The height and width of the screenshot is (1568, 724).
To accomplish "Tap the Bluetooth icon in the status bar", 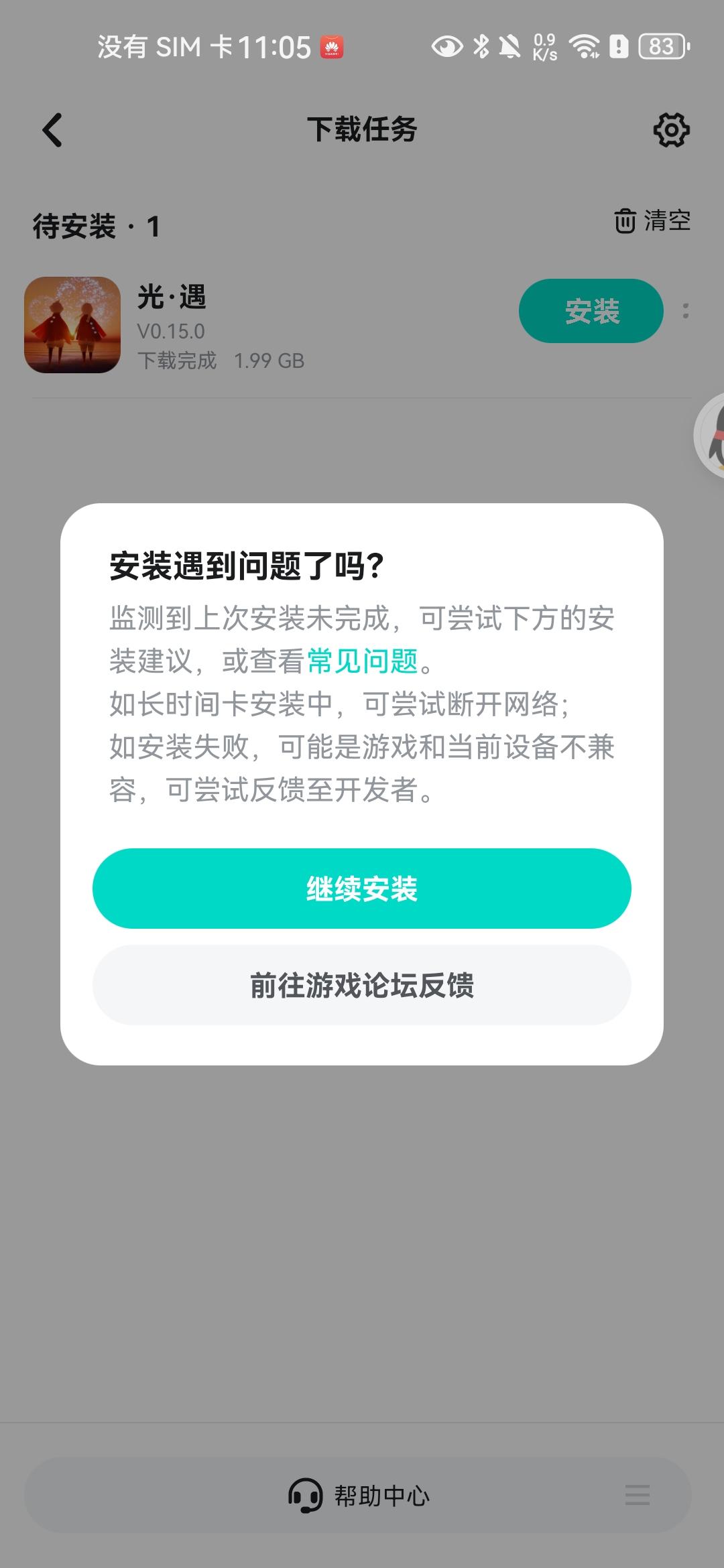I will pyautogui.click(x=480, y=46).
